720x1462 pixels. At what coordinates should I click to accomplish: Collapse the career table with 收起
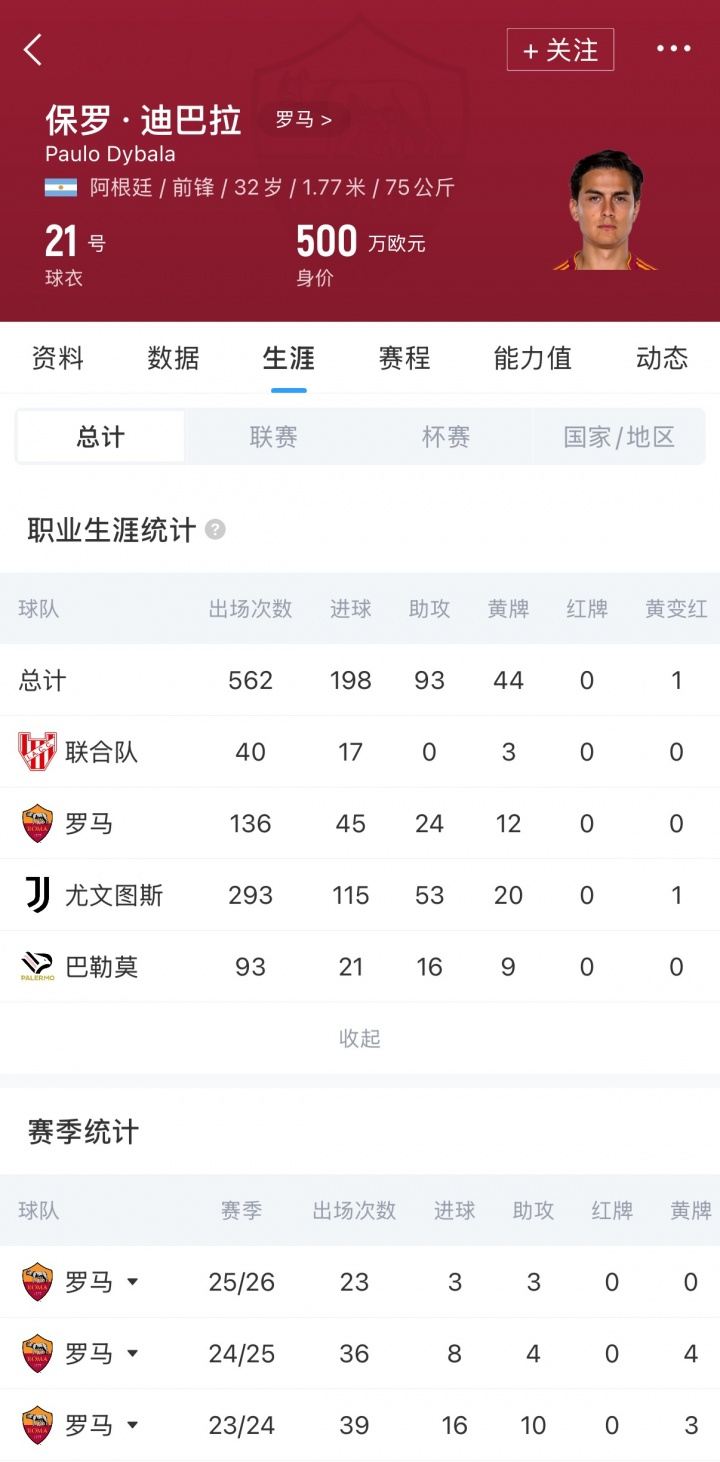pos(359,1038)
